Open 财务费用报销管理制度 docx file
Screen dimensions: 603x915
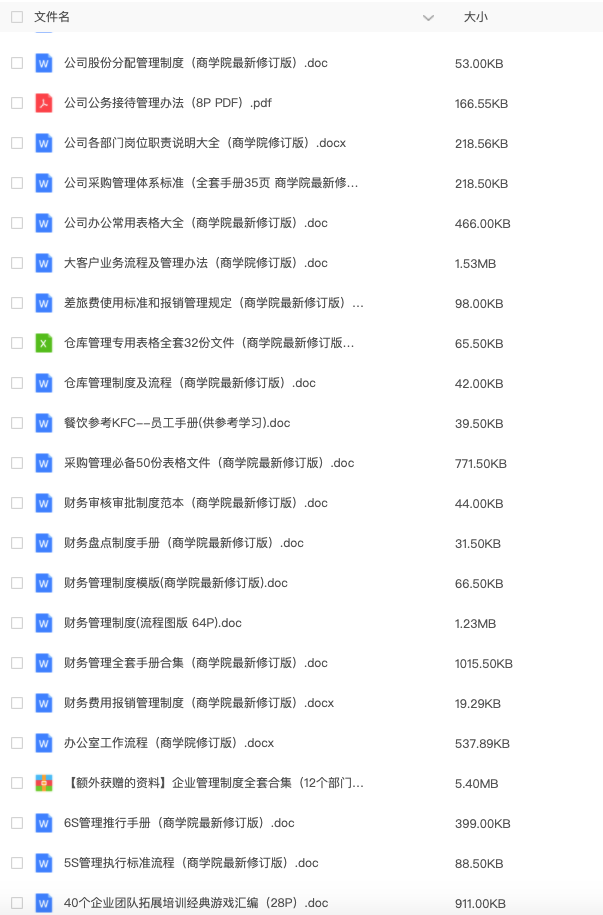click(x=198, y=703)
